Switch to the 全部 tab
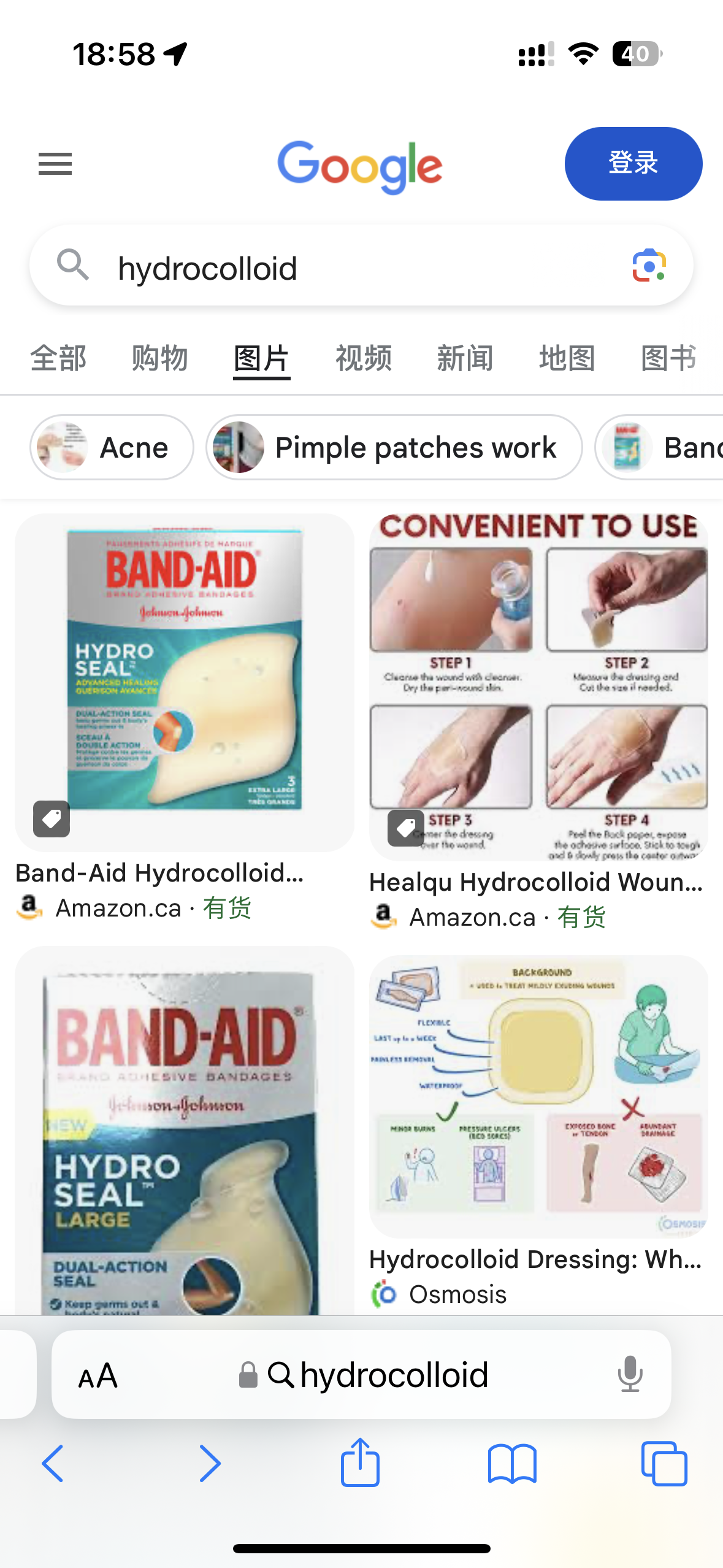 [x=58, y=358]
